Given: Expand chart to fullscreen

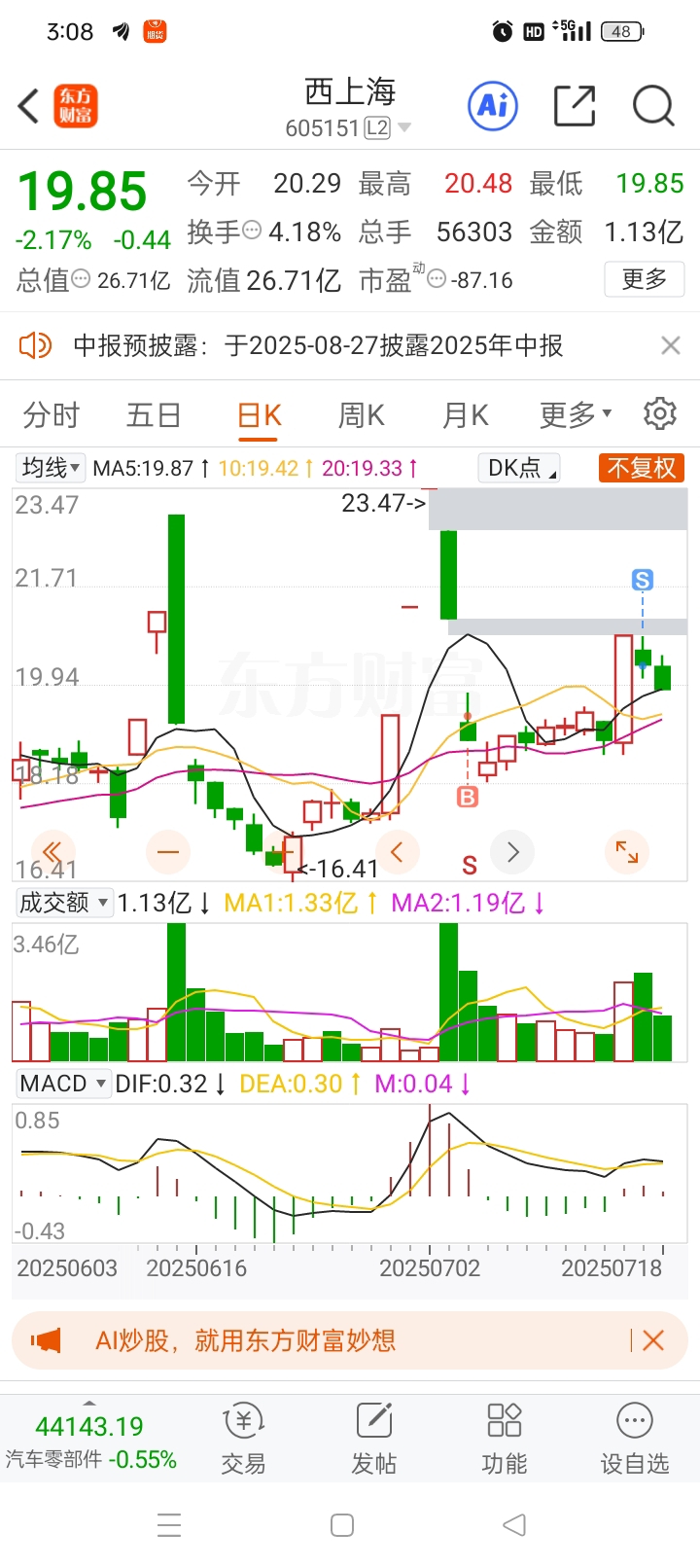Looking at the screenshot, I should [x=627, y=853].
